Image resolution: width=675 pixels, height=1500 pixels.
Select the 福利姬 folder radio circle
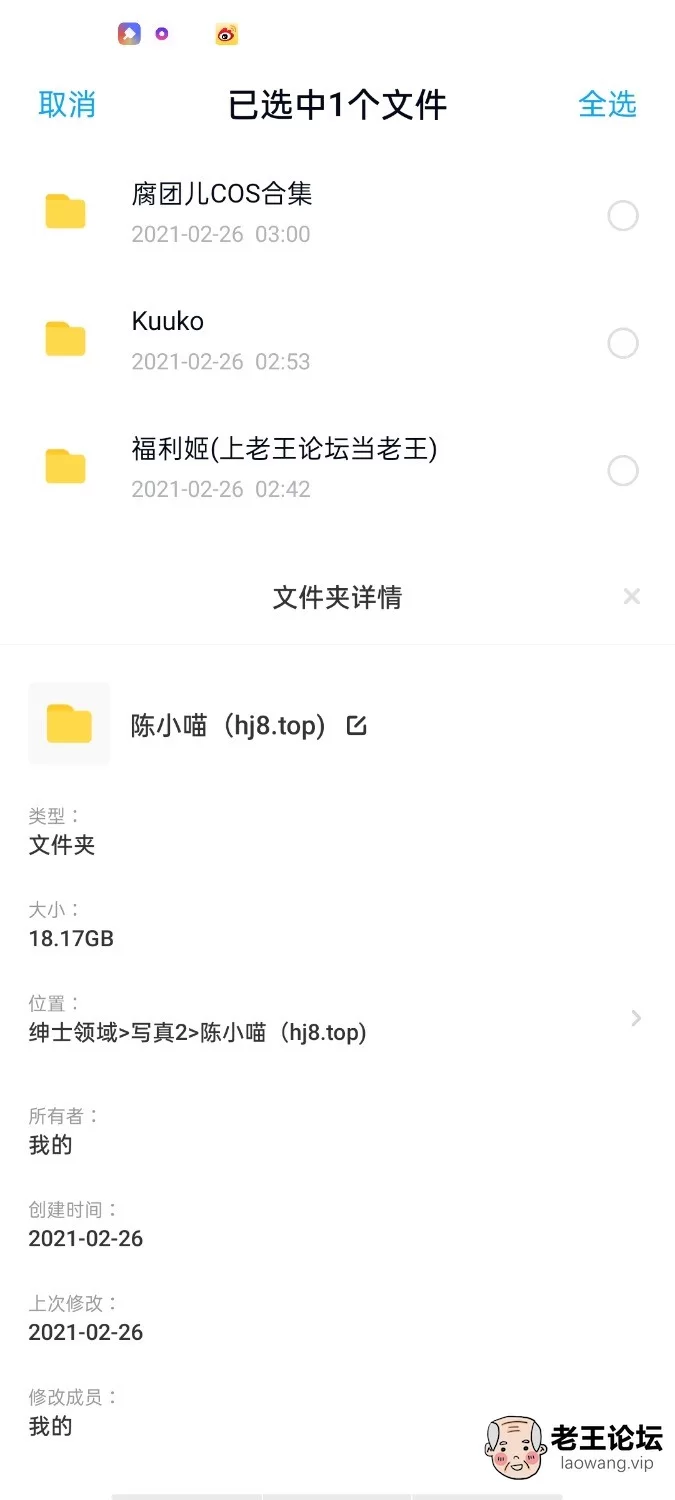623,470
